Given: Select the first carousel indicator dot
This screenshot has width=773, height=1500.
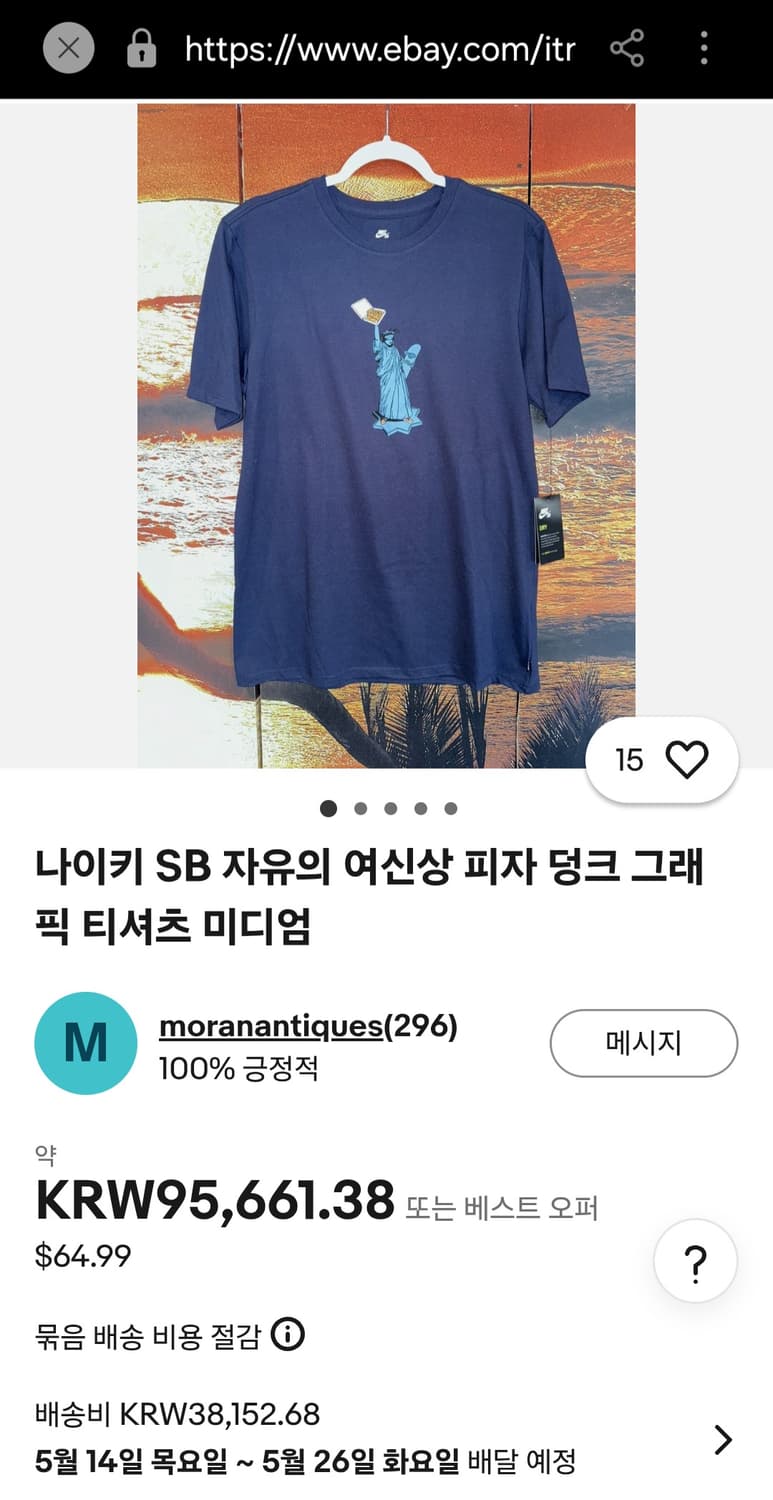Looking at the screenshot, I should tap(326, 808).
